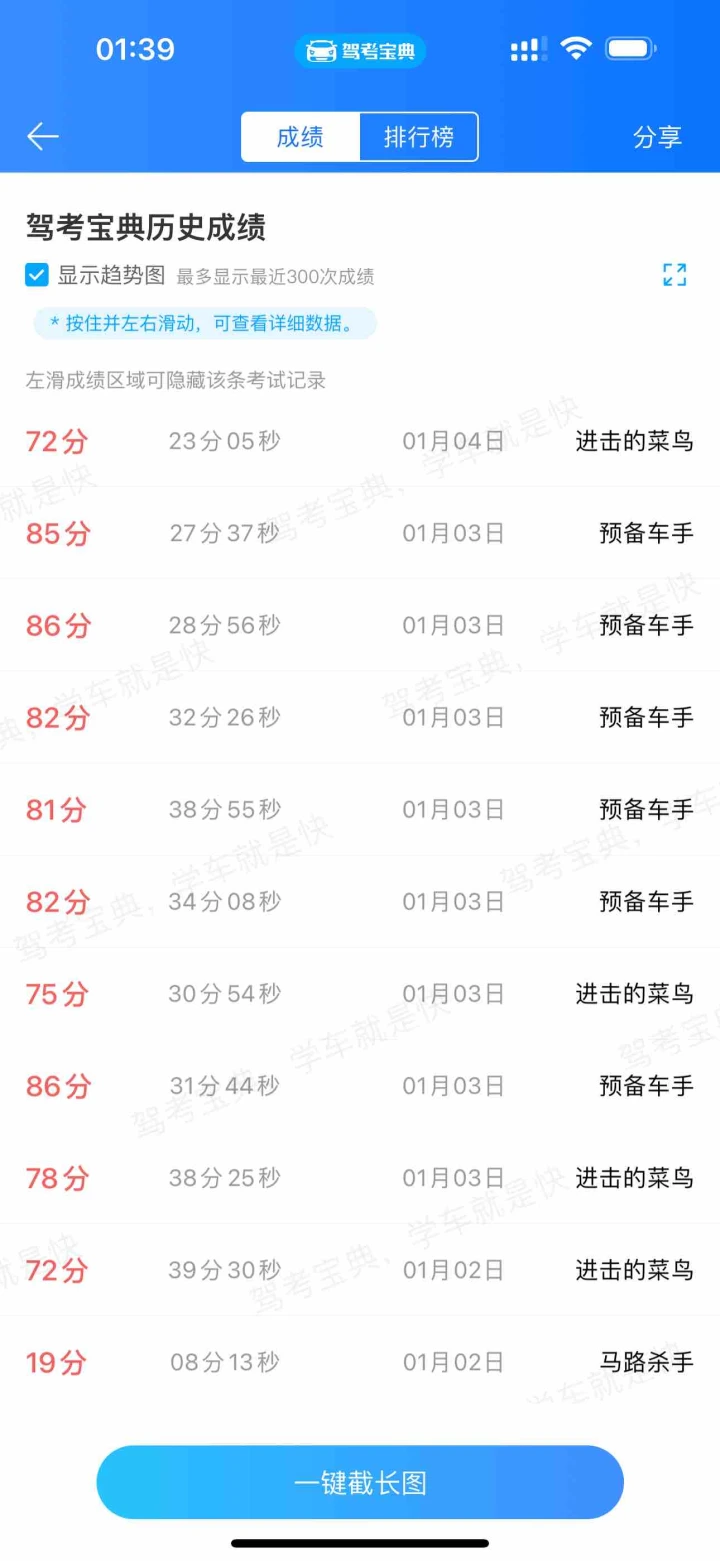Open the 72分 record from 01月04日
Image resolution: width=720 pixels, height=1561 pixels.
(x=360, y=441)
